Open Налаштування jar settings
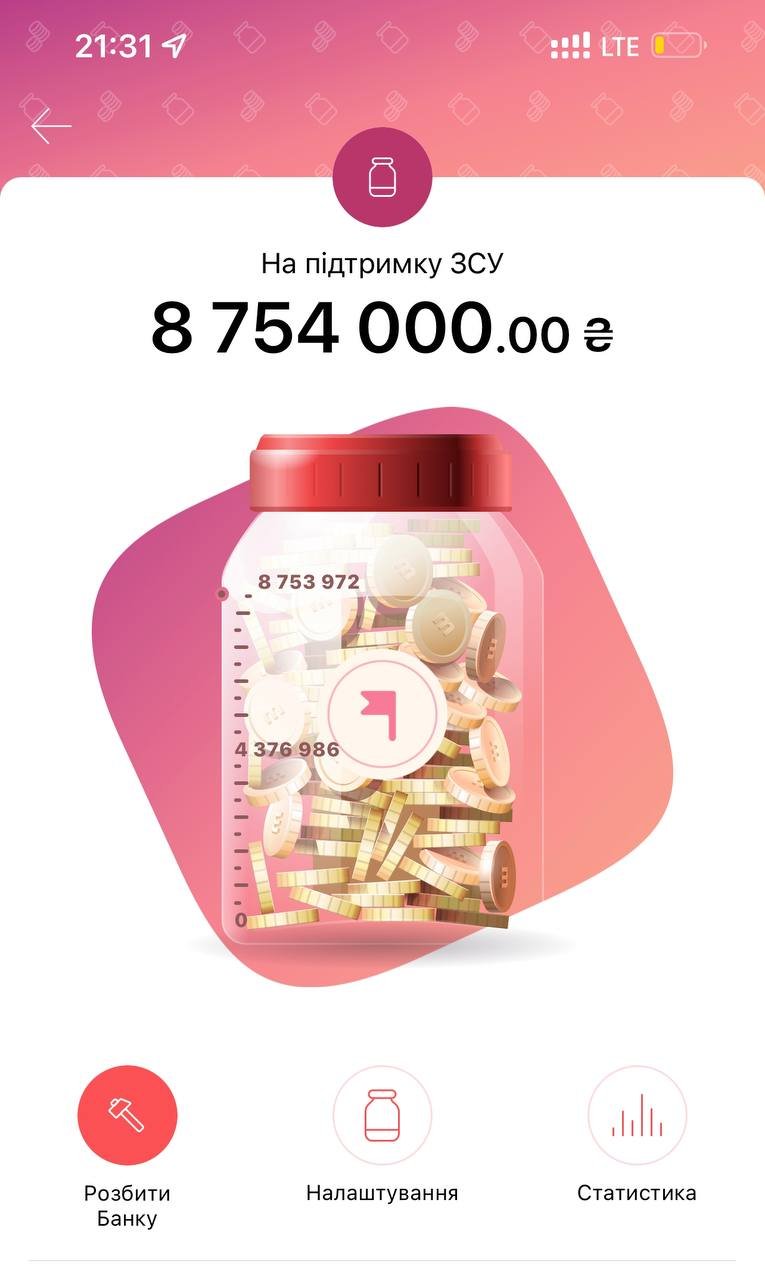This screenshot has width=765, height=1280. (382, 1115)
